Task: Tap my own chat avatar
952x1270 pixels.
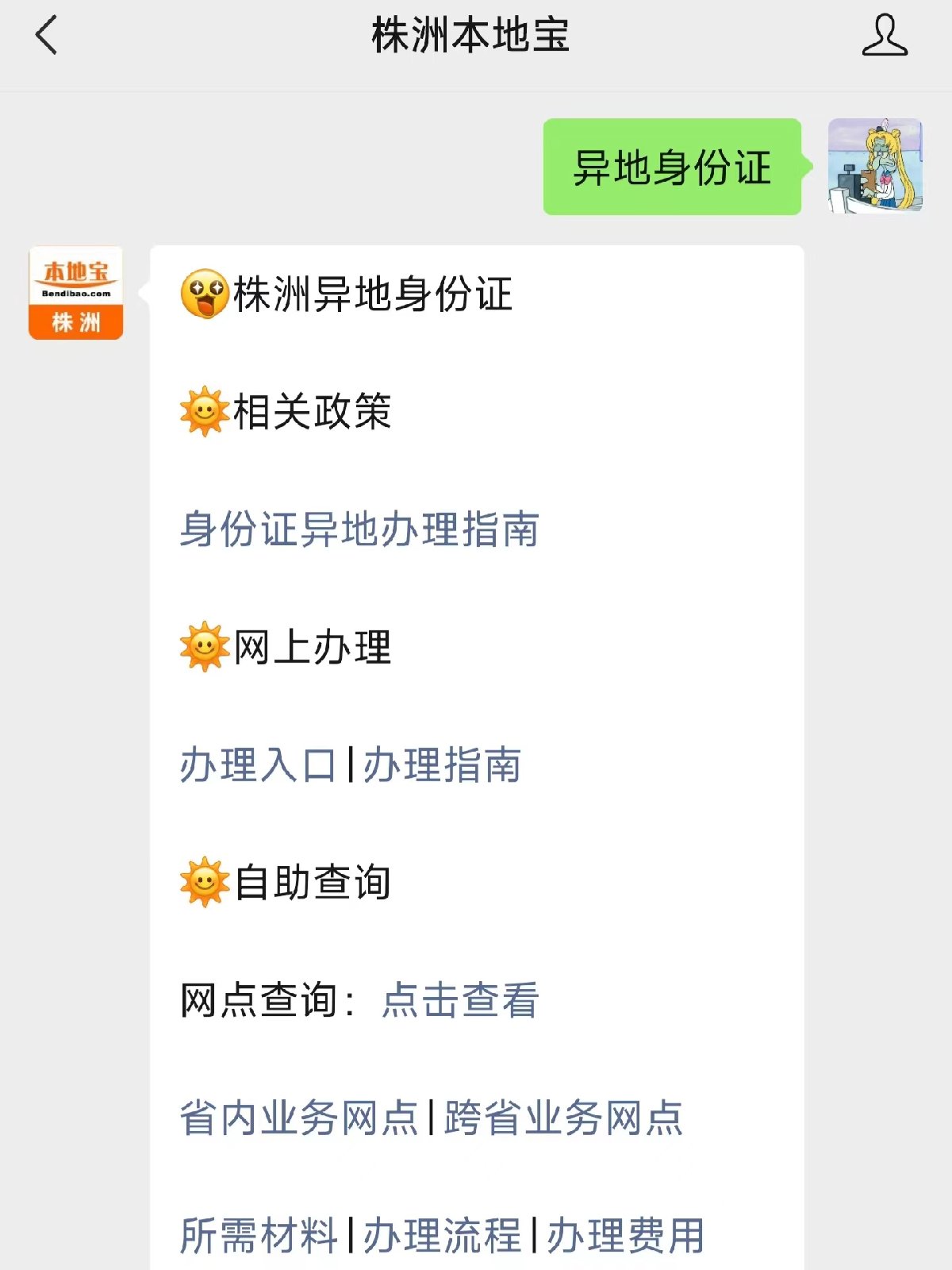Action: click(875, 166)
